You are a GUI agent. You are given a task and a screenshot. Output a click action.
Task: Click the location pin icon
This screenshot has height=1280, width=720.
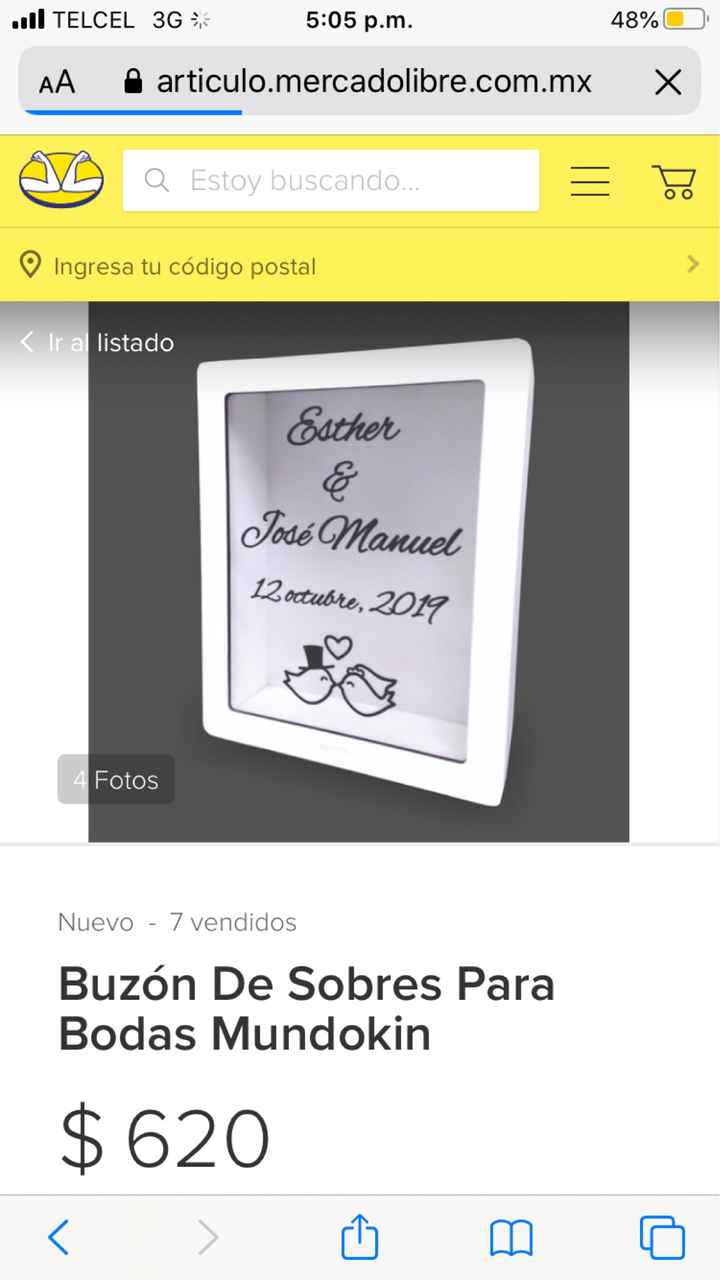click(30, 264)
